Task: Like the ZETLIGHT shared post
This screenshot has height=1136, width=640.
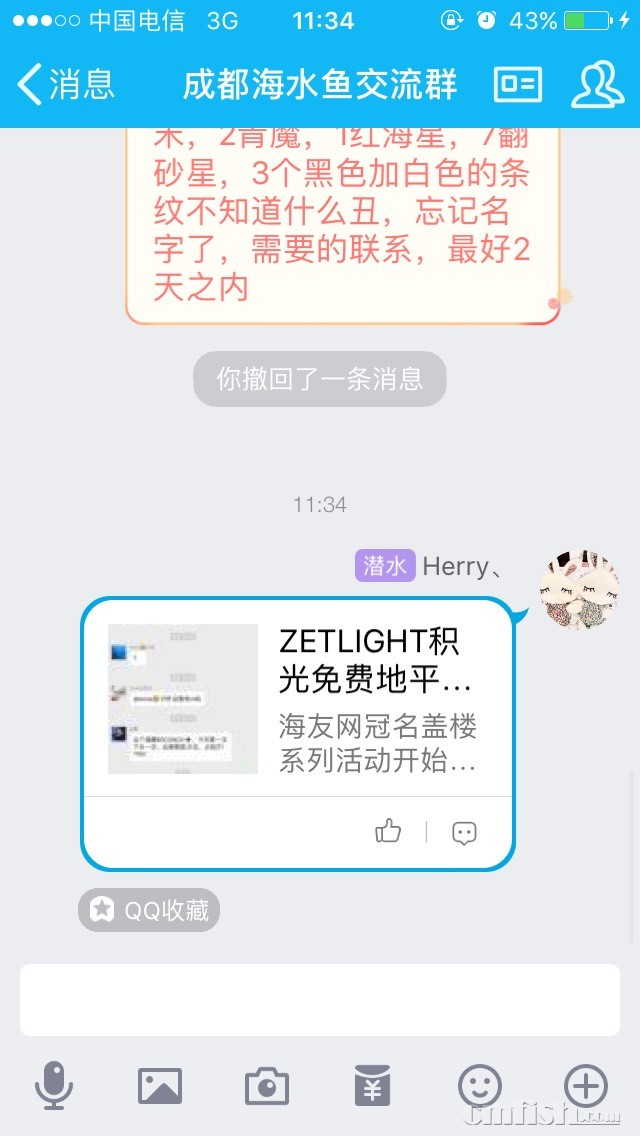Action: (x=388, y=832)
